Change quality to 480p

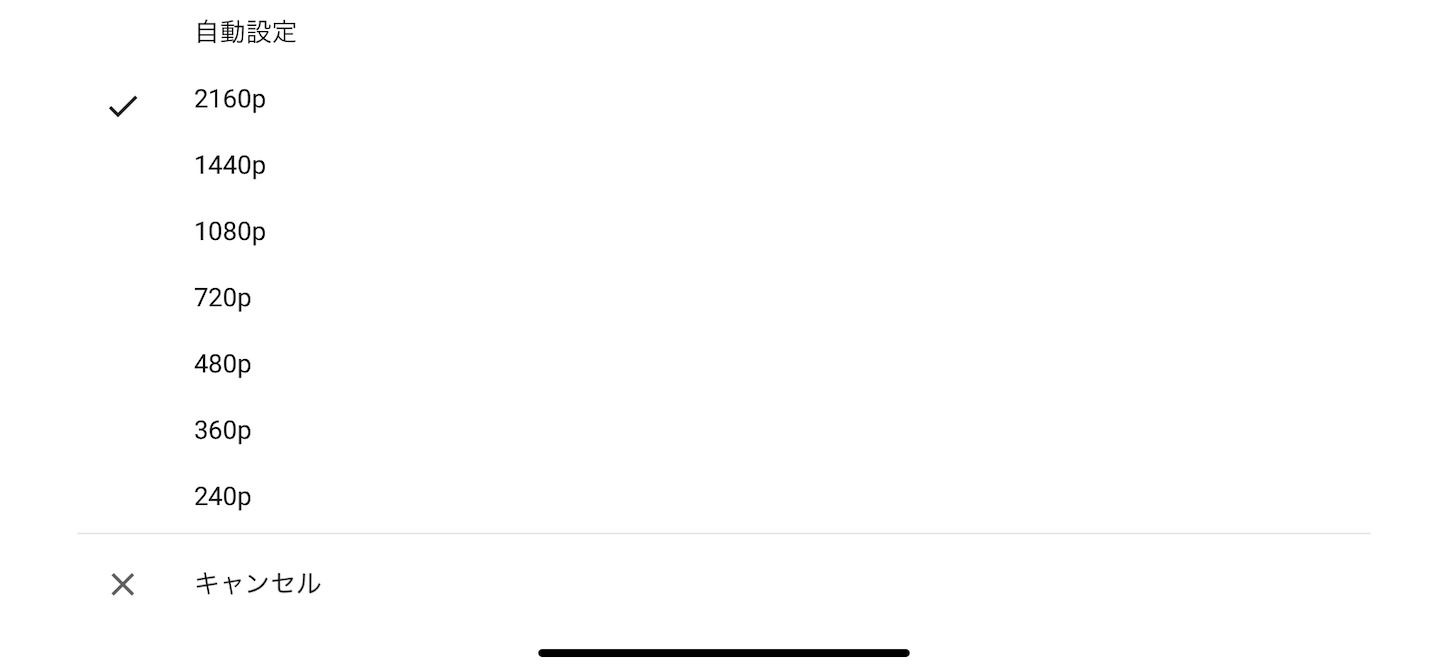pos(223,364)
